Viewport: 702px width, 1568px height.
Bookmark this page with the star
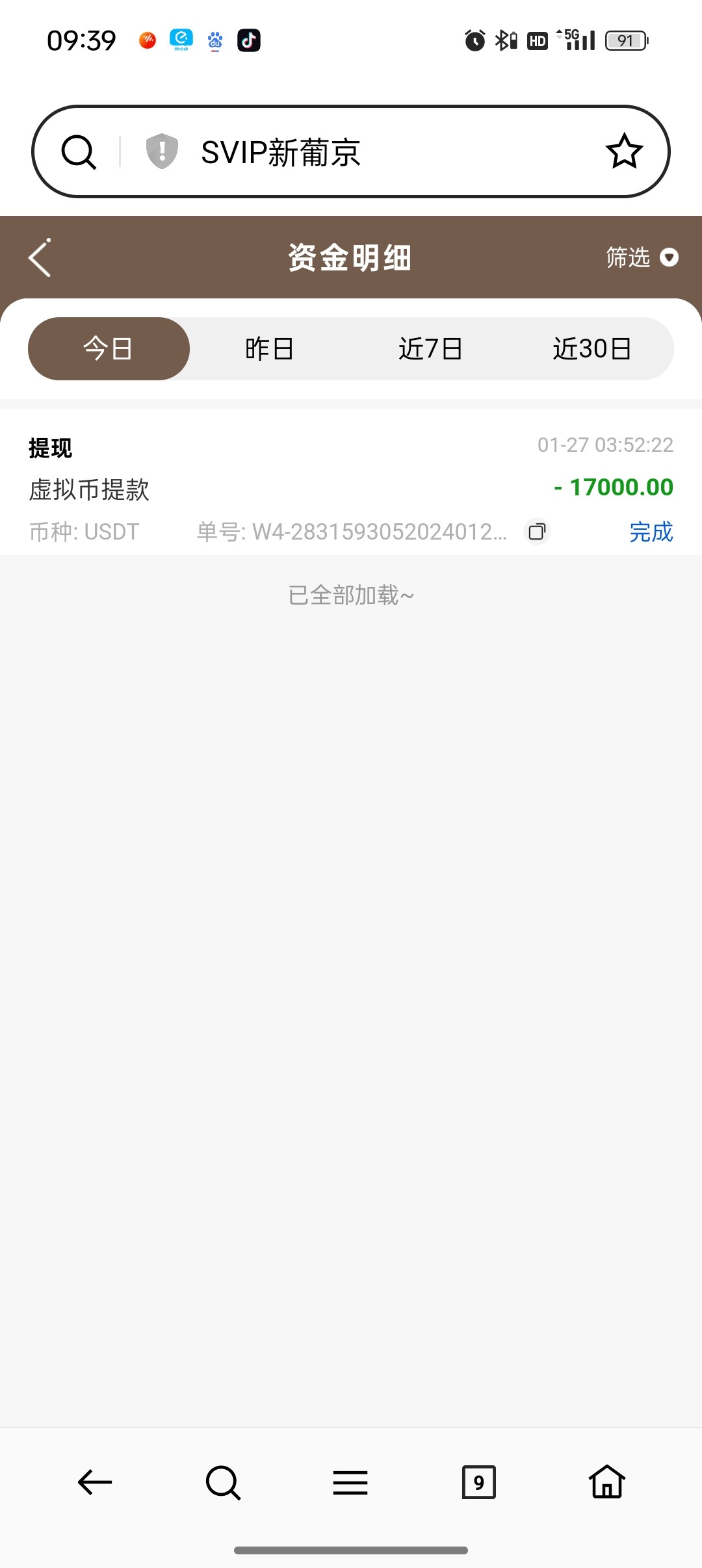coord(624,151)
